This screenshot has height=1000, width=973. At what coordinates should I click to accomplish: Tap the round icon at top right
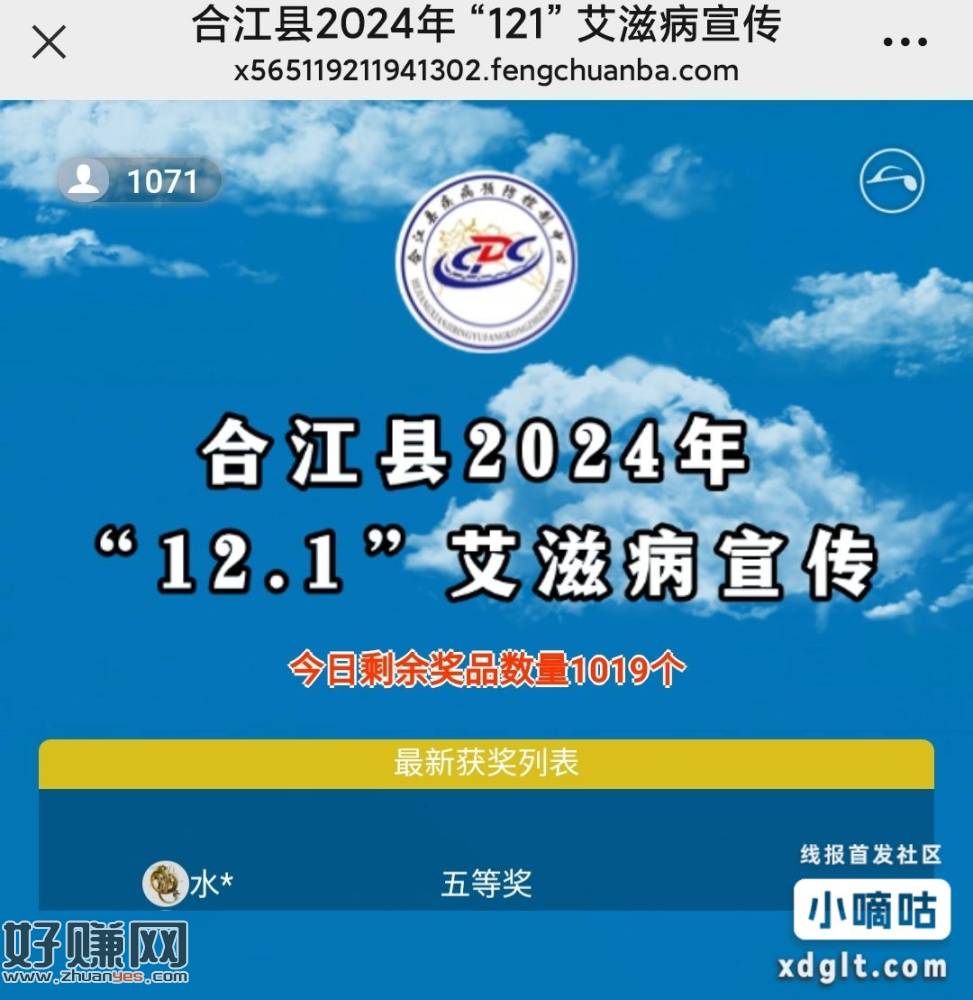click(x=892, y=180)
